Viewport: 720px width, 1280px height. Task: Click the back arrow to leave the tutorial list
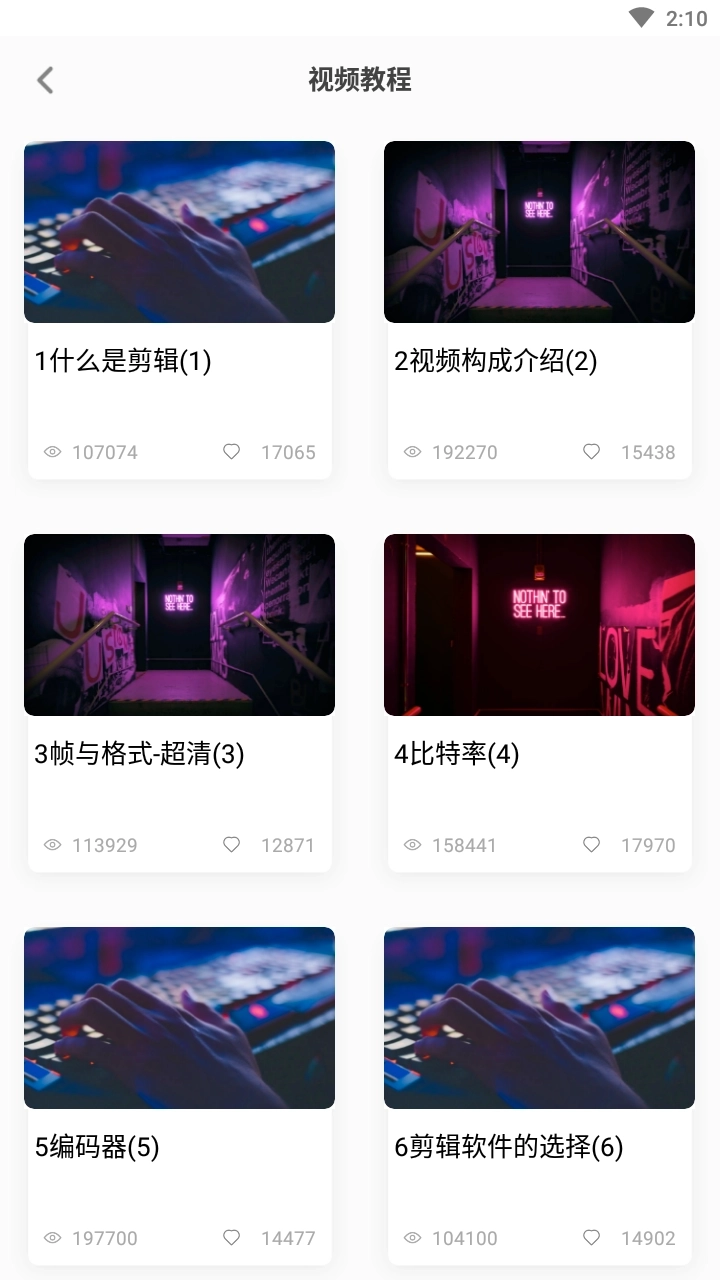click(x=44, y=79)
